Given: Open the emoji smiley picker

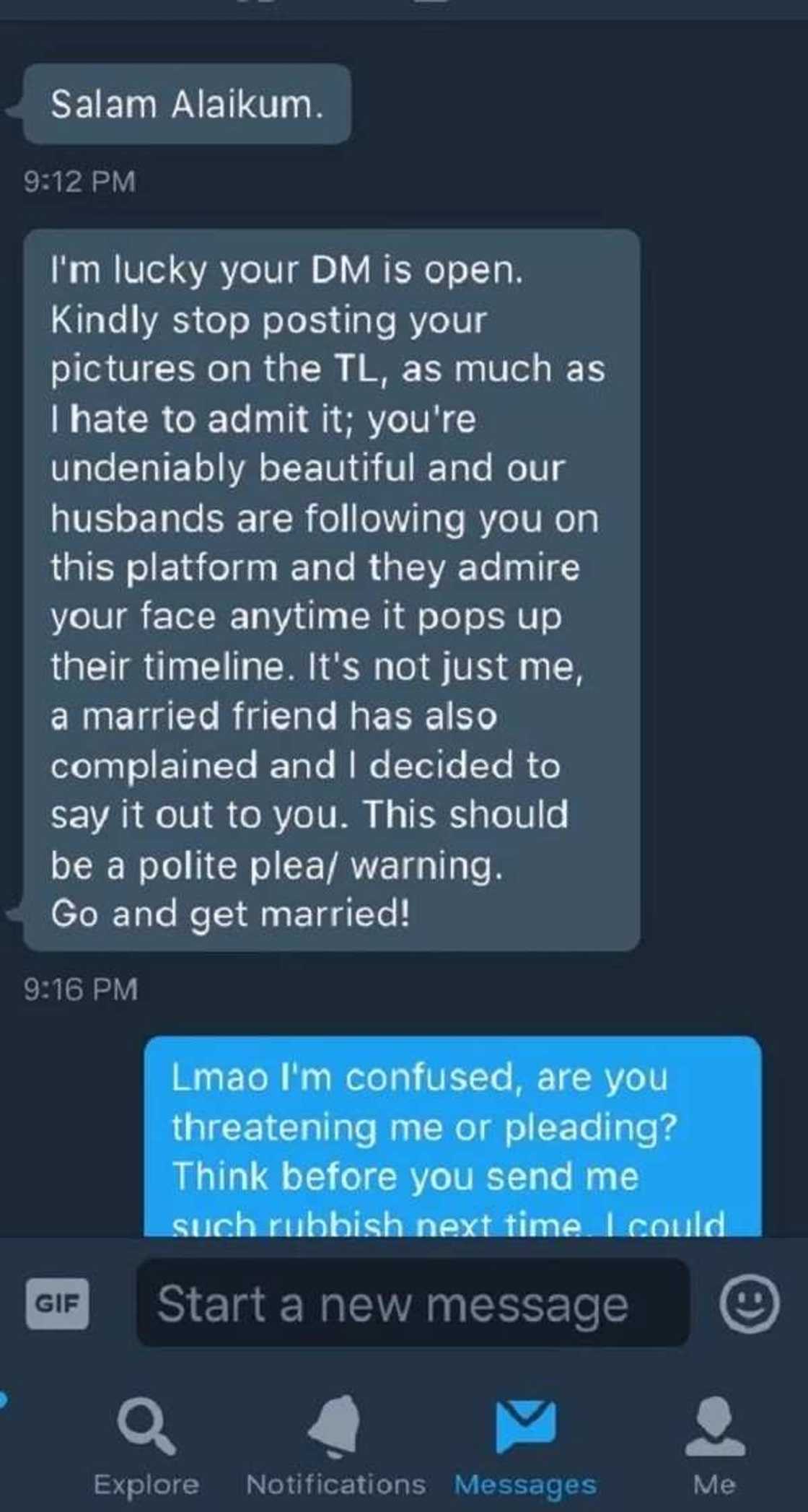Looking at the screenshot, I should tap(749, 1303).
